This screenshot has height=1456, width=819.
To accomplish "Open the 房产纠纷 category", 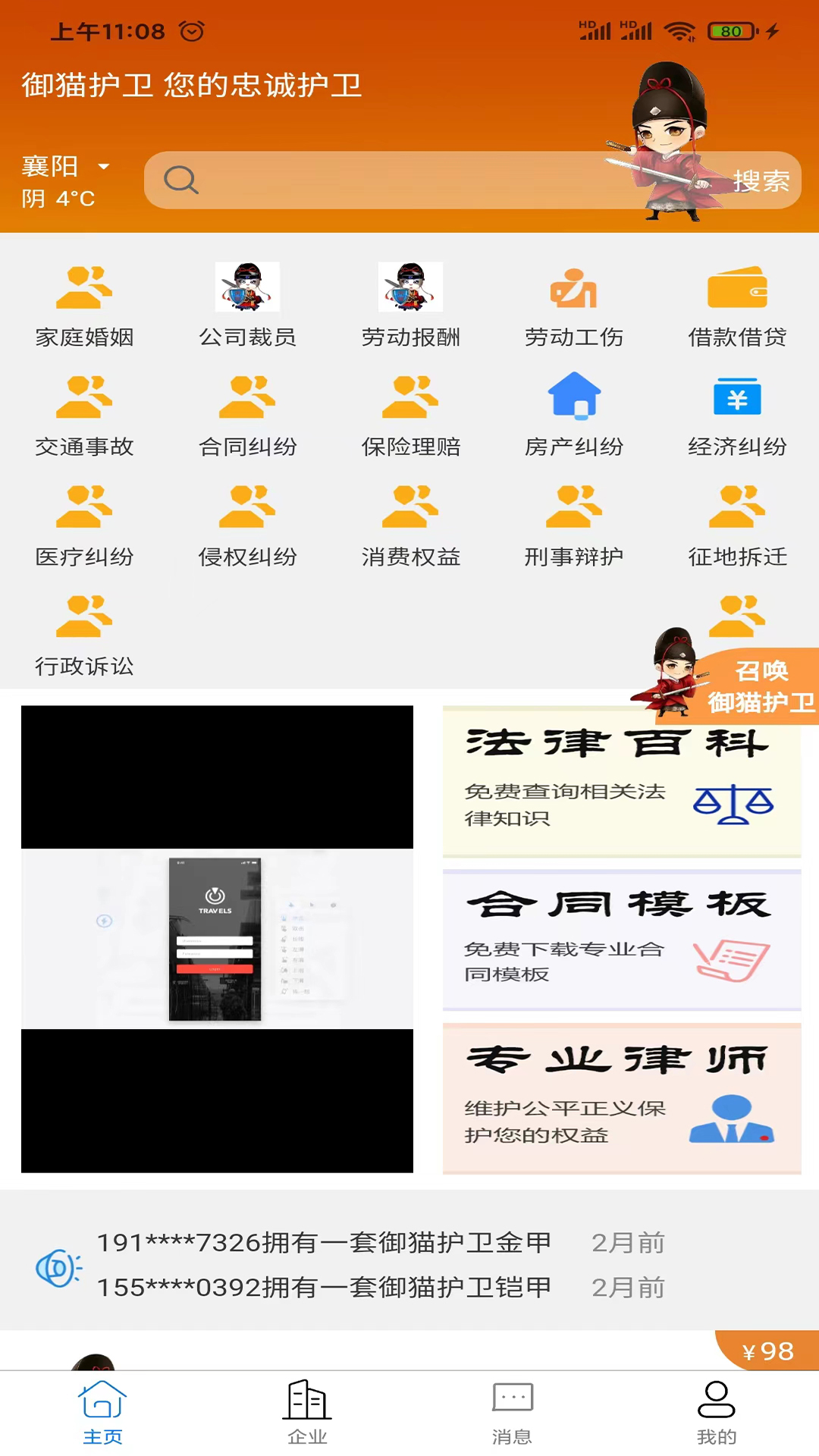I will click(574, 415).
